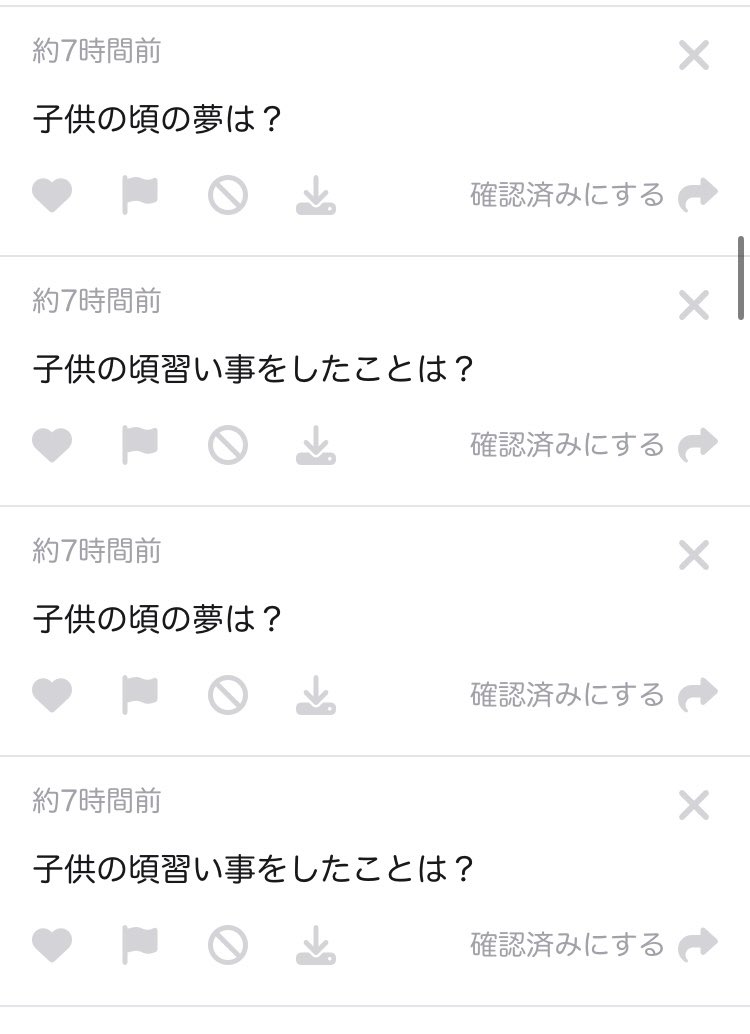
Task: Click the download icon on the first question
Action: coord(315,195)
